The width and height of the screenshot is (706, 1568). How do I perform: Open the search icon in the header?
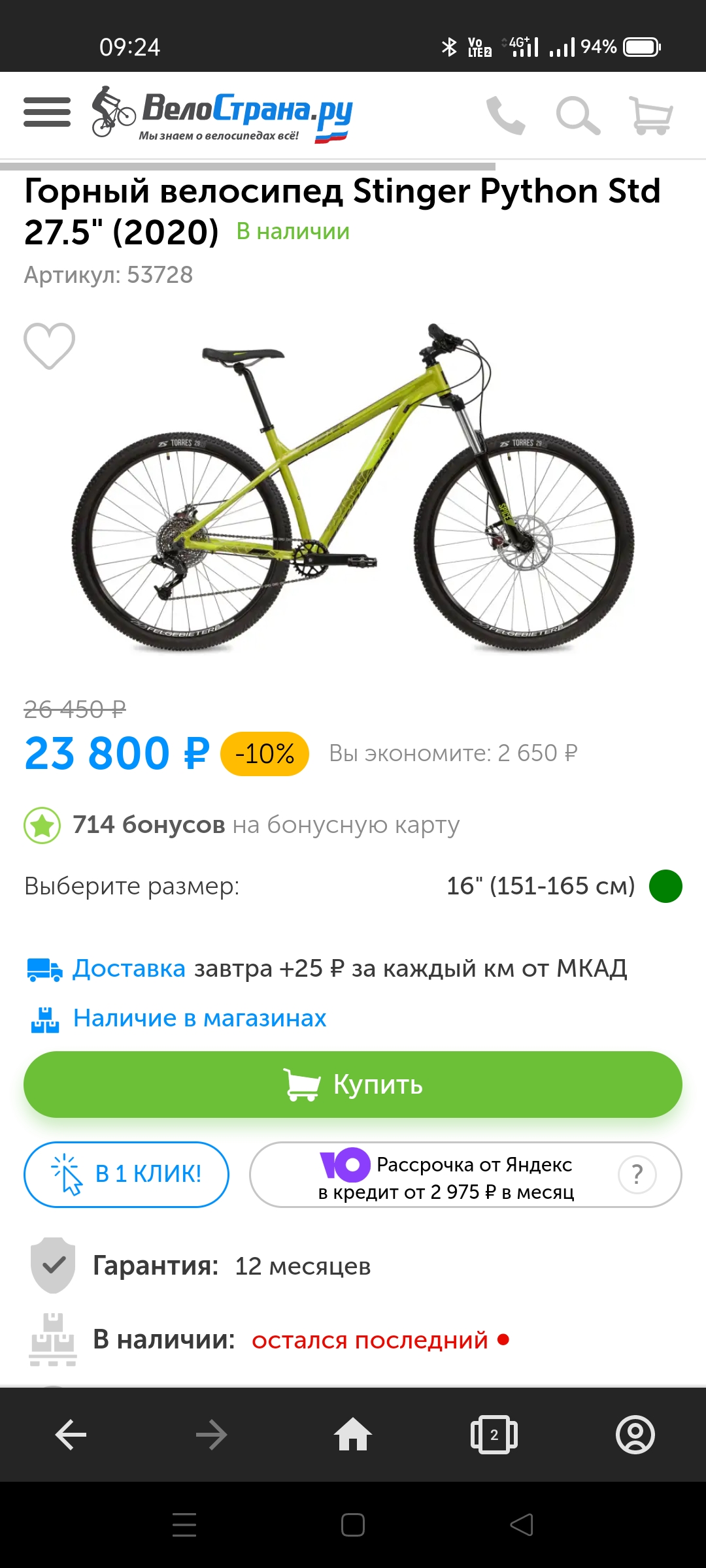(x=578, y=116)
